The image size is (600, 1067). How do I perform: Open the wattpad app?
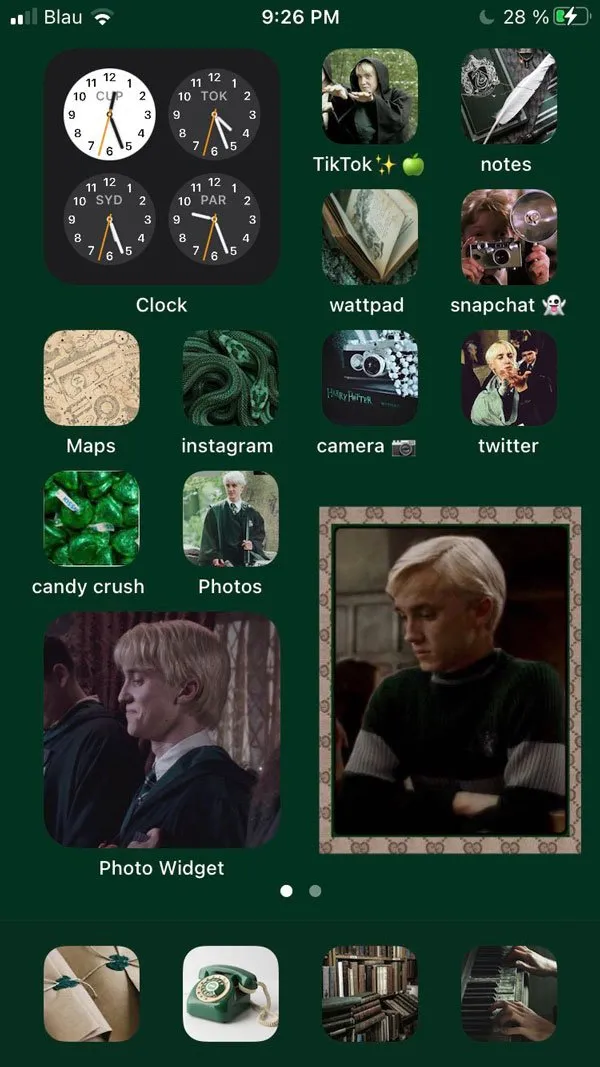coord(369,237)
